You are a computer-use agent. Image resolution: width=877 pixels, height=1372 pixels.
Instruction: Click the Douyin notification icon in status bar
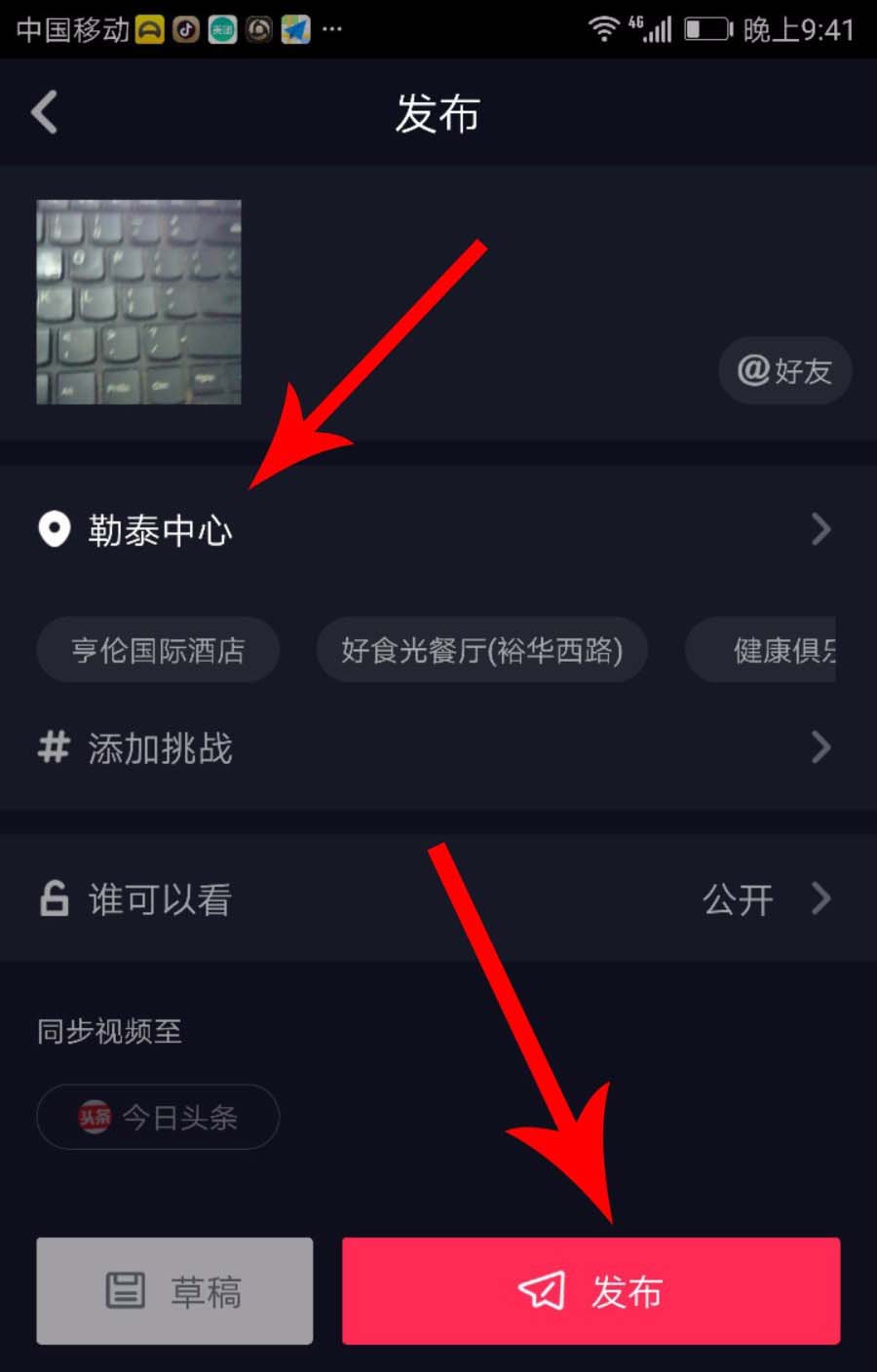click(185, 29)
